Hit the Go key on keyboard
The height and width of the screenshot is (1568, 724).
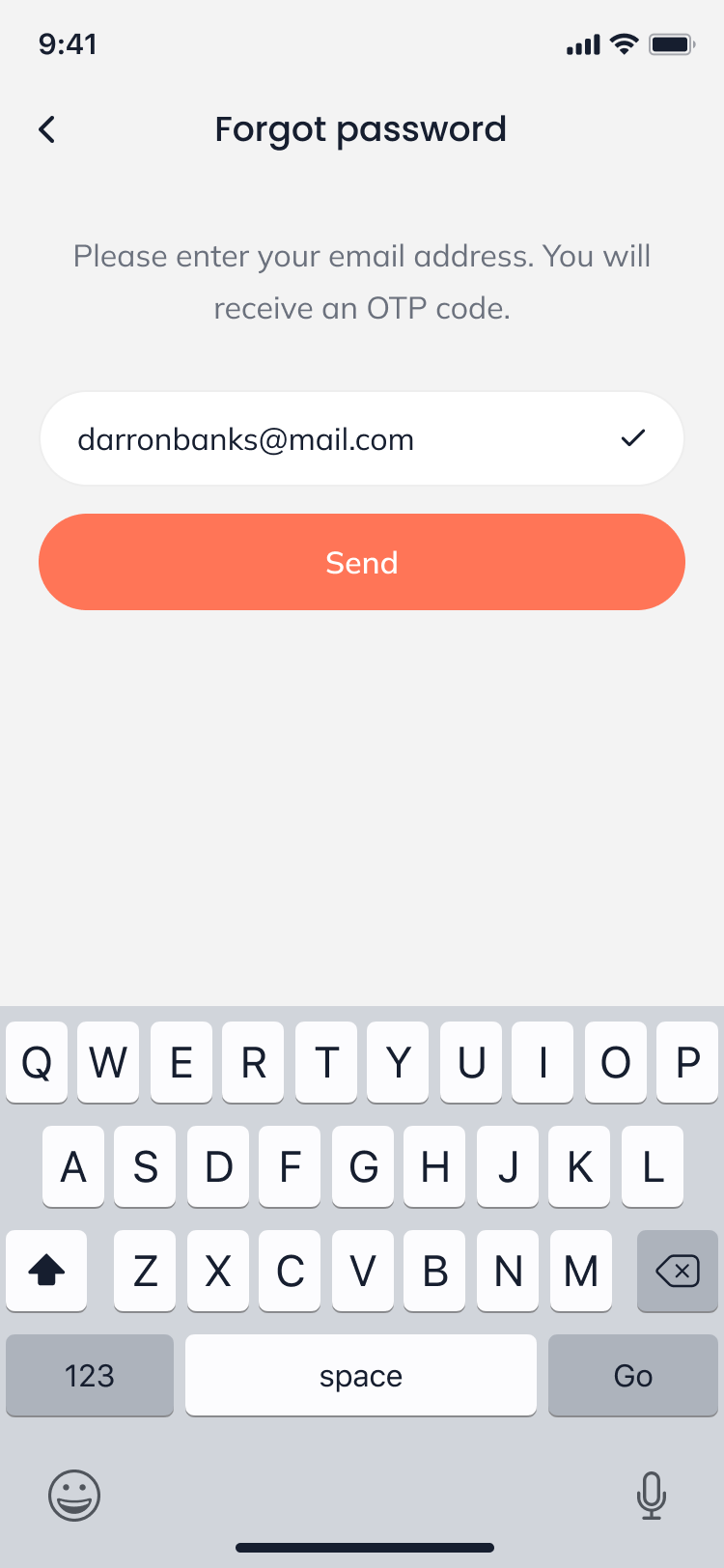point(632,1375)
